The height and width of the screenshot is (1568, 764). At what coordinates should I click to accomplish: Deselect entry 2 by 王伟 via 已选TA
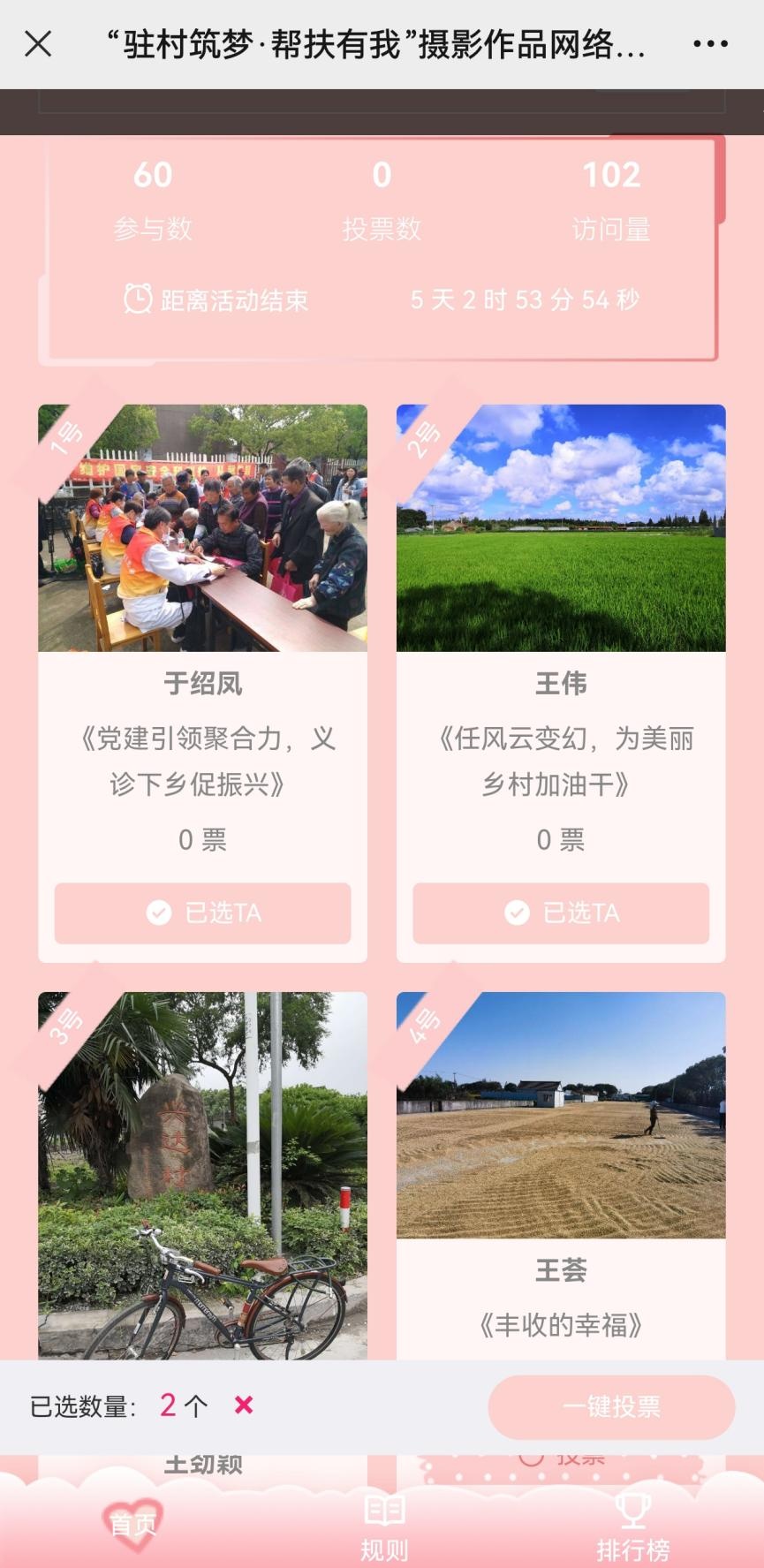[x=561, y=913]
